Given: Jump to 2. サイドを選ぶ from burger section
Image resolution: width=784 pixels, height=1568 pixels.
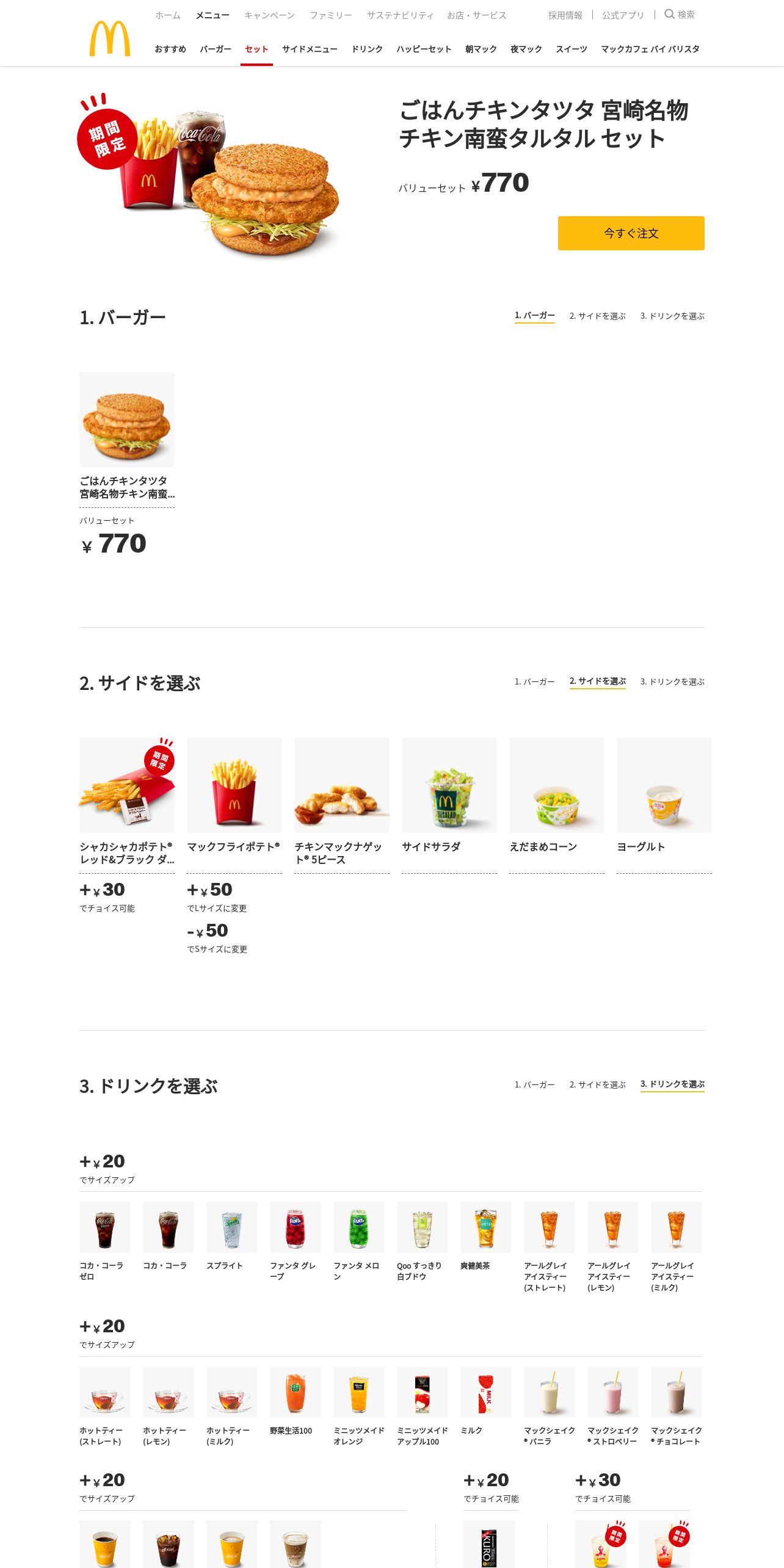Looking at the screenshot, I should click(597, 316).
